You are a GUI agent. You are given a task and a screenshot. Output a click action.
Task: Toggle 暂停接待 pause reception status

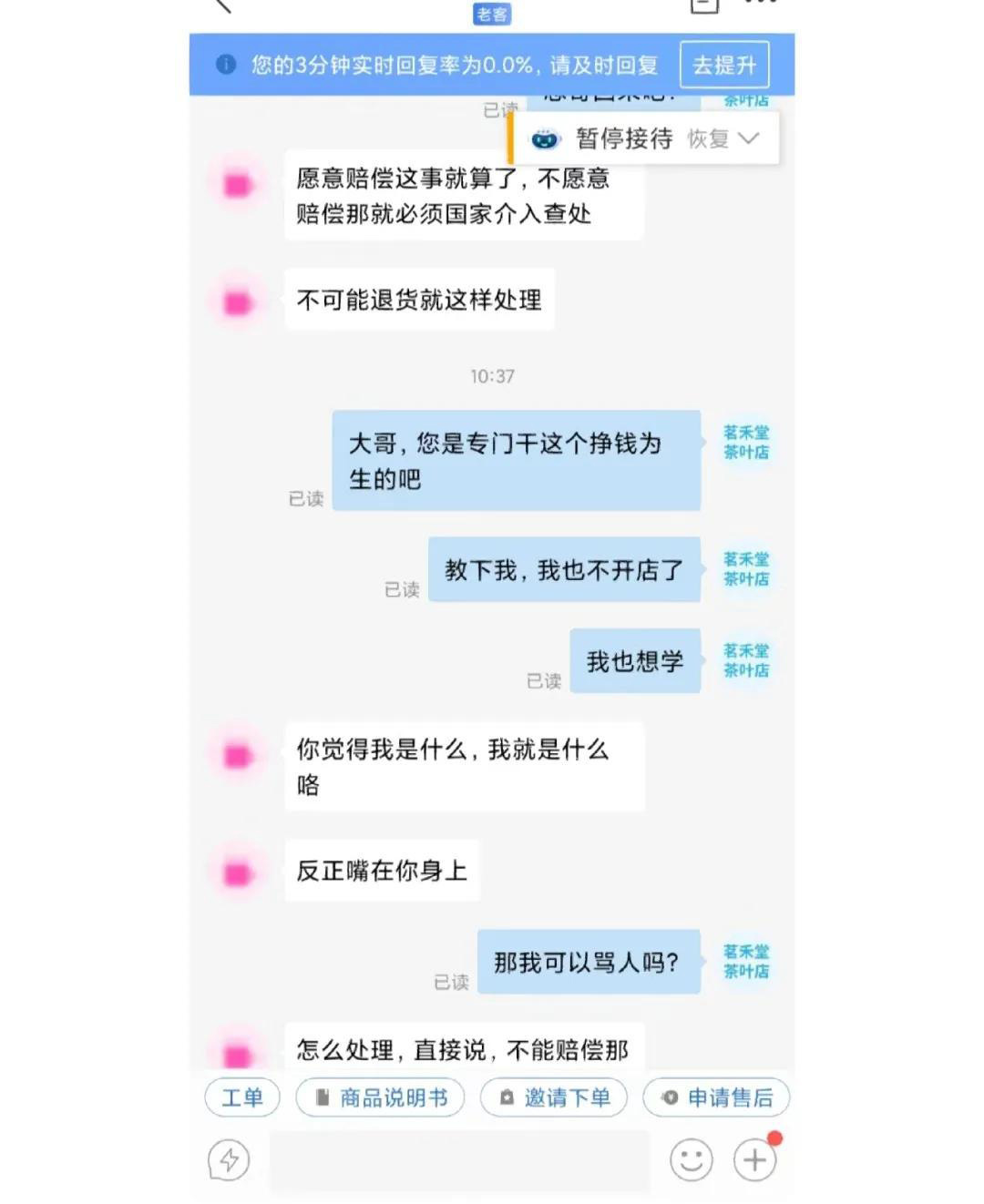[626, 138]
